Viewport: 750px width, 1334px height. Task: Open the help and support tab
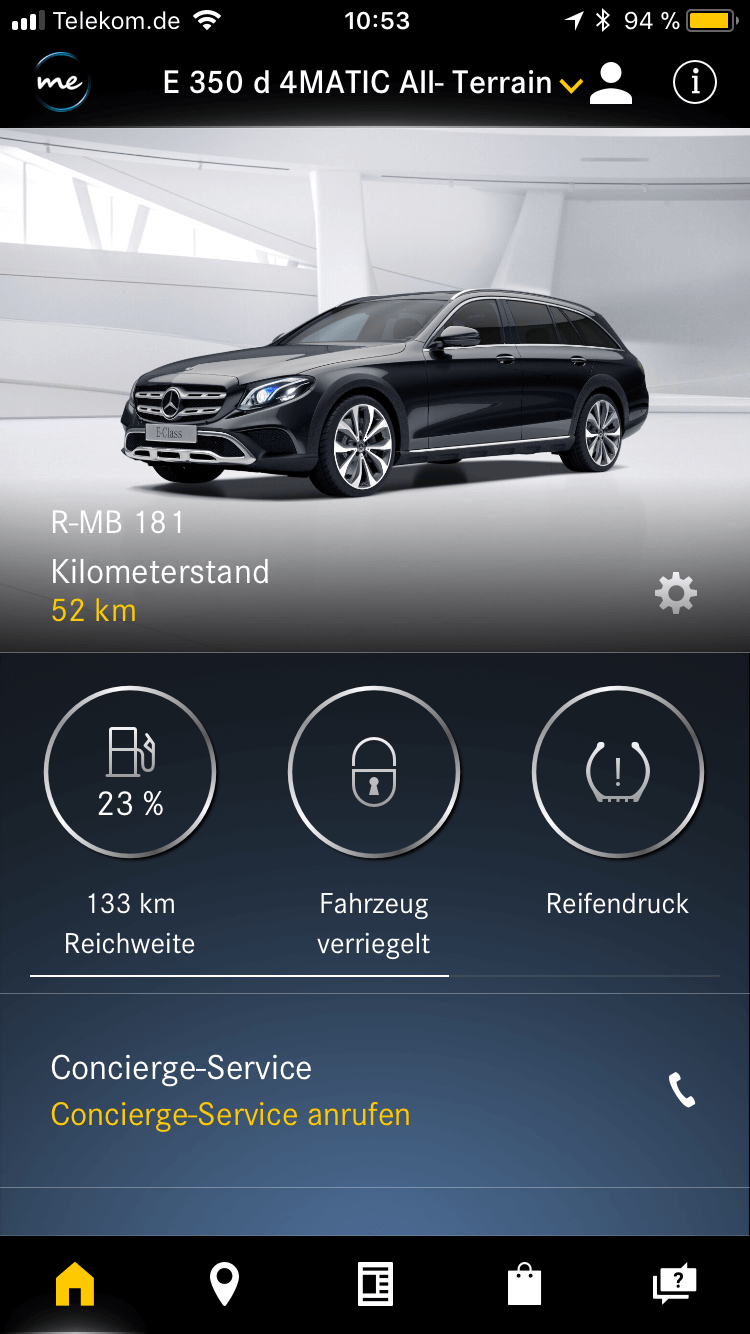coord(675,1284)
